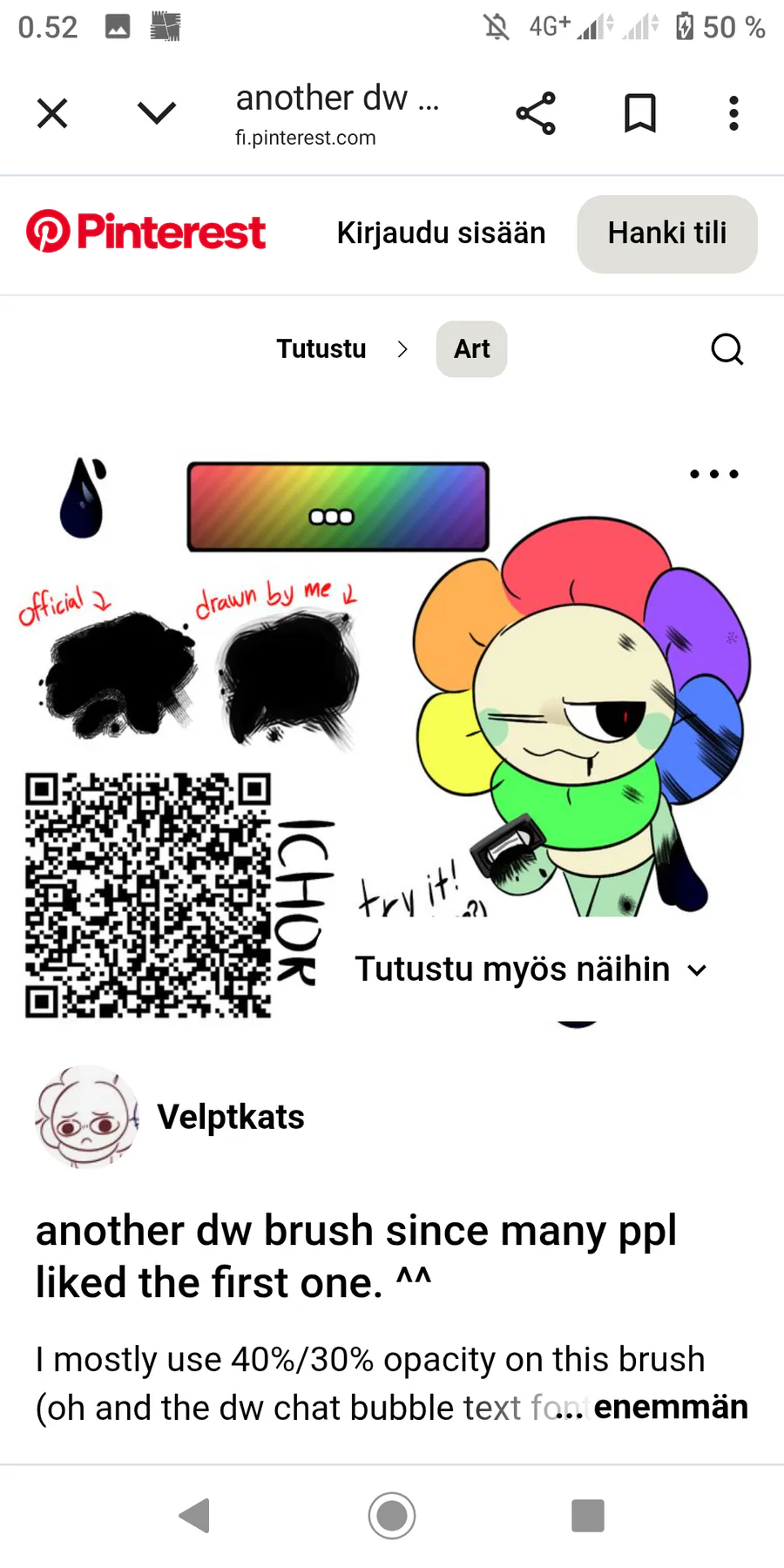
Task: Go to Pinterest home via logo
Action: coord(145,233)
